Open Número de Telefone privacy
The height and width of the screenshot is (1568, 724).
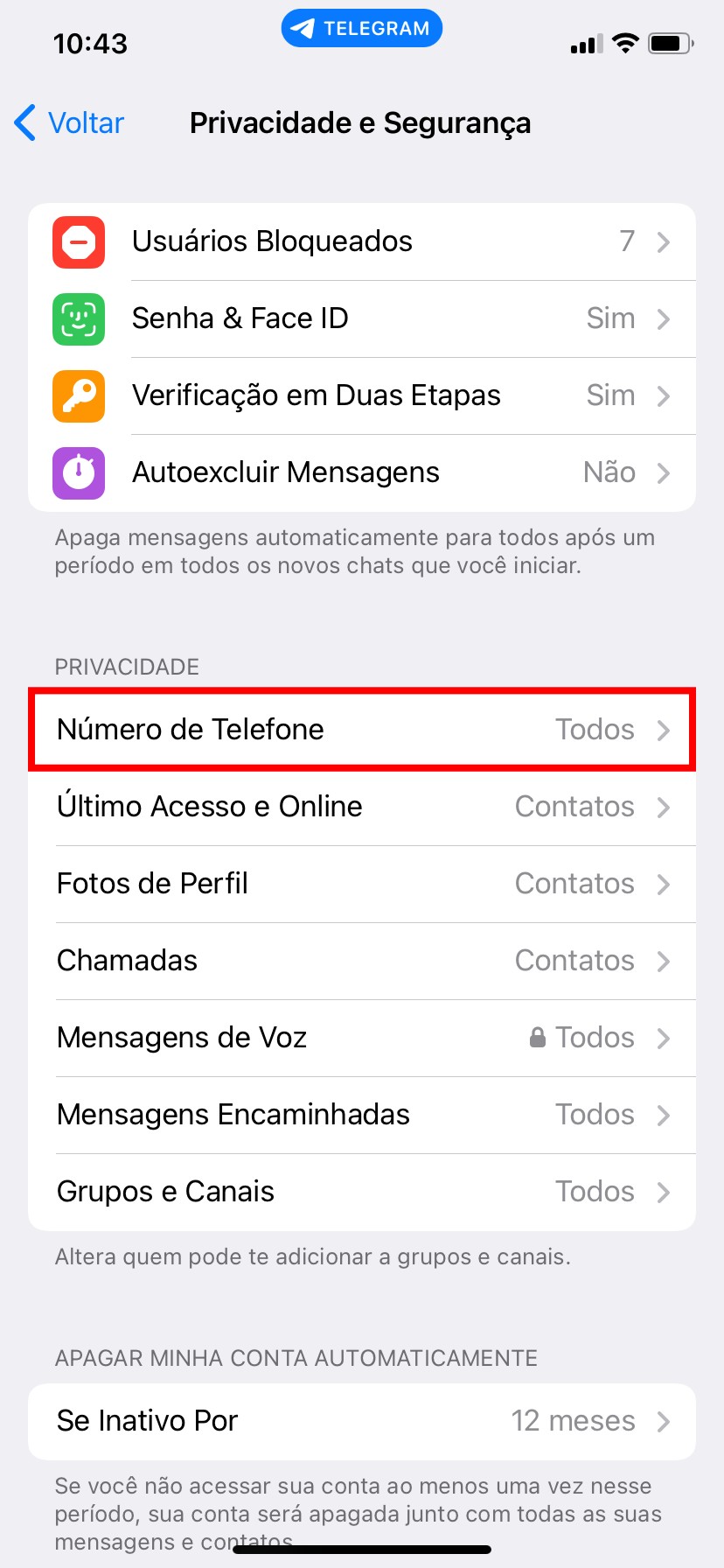pos(362,730)
